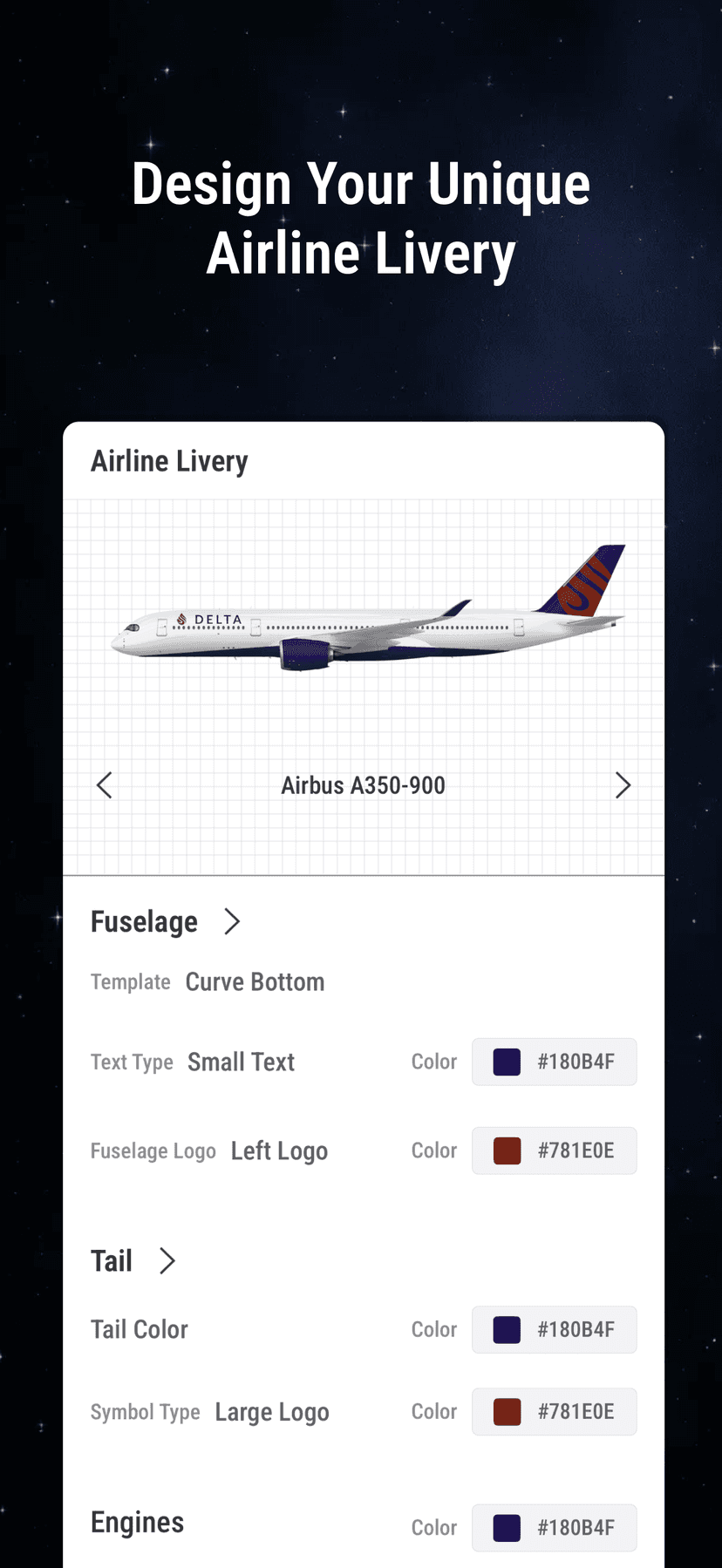This screenshot has height=1568, width=722.
Task: Open the Small Text text type selector
Action: (x=241, y=1062)
